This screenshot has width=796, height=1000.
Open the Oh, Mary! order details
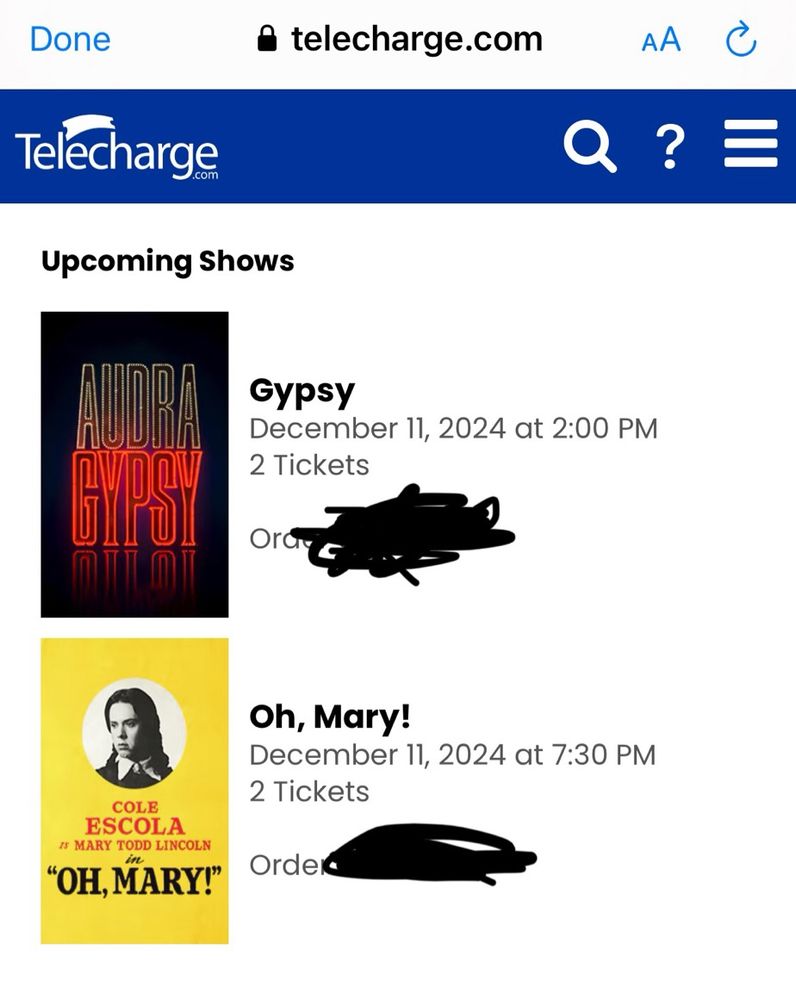click(x=329, y=717)
